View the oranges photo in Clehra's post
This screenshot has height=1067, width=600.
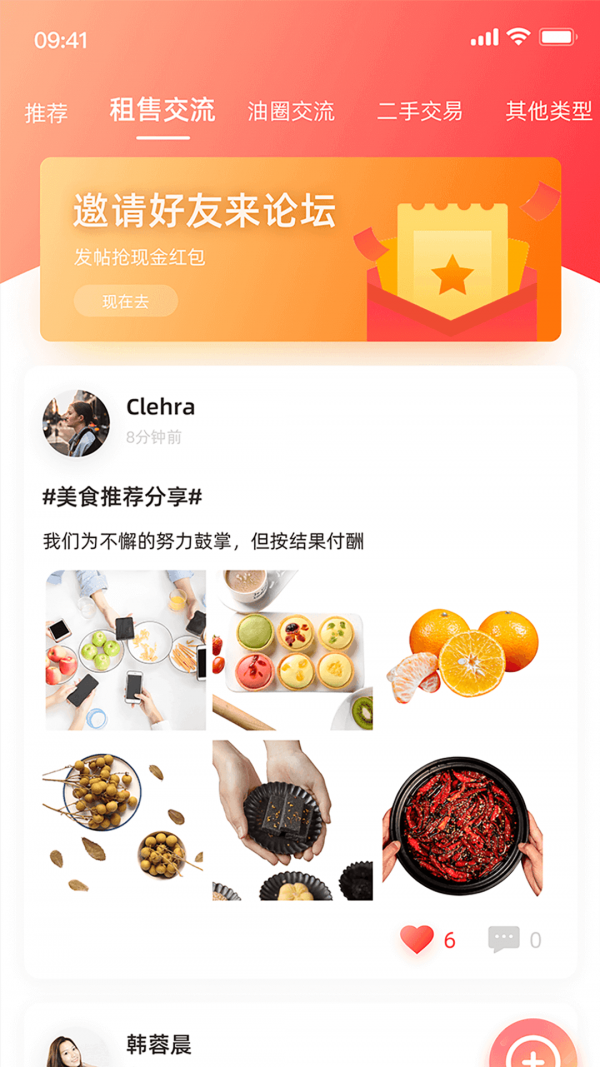pyautogui.click(x=462, y=650)
